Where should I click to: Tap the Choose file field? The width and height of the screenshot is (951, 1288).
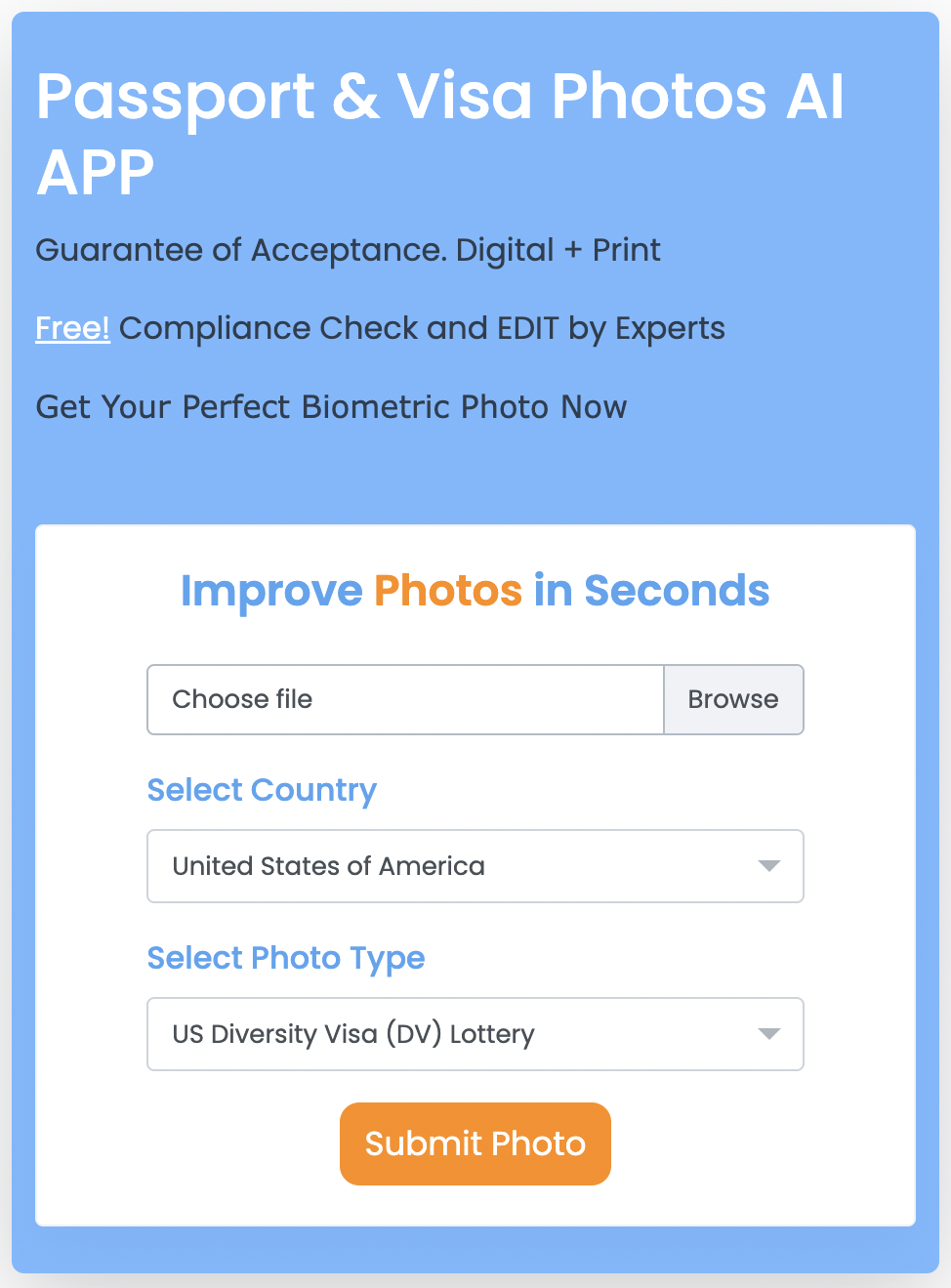tap(405, 699)
